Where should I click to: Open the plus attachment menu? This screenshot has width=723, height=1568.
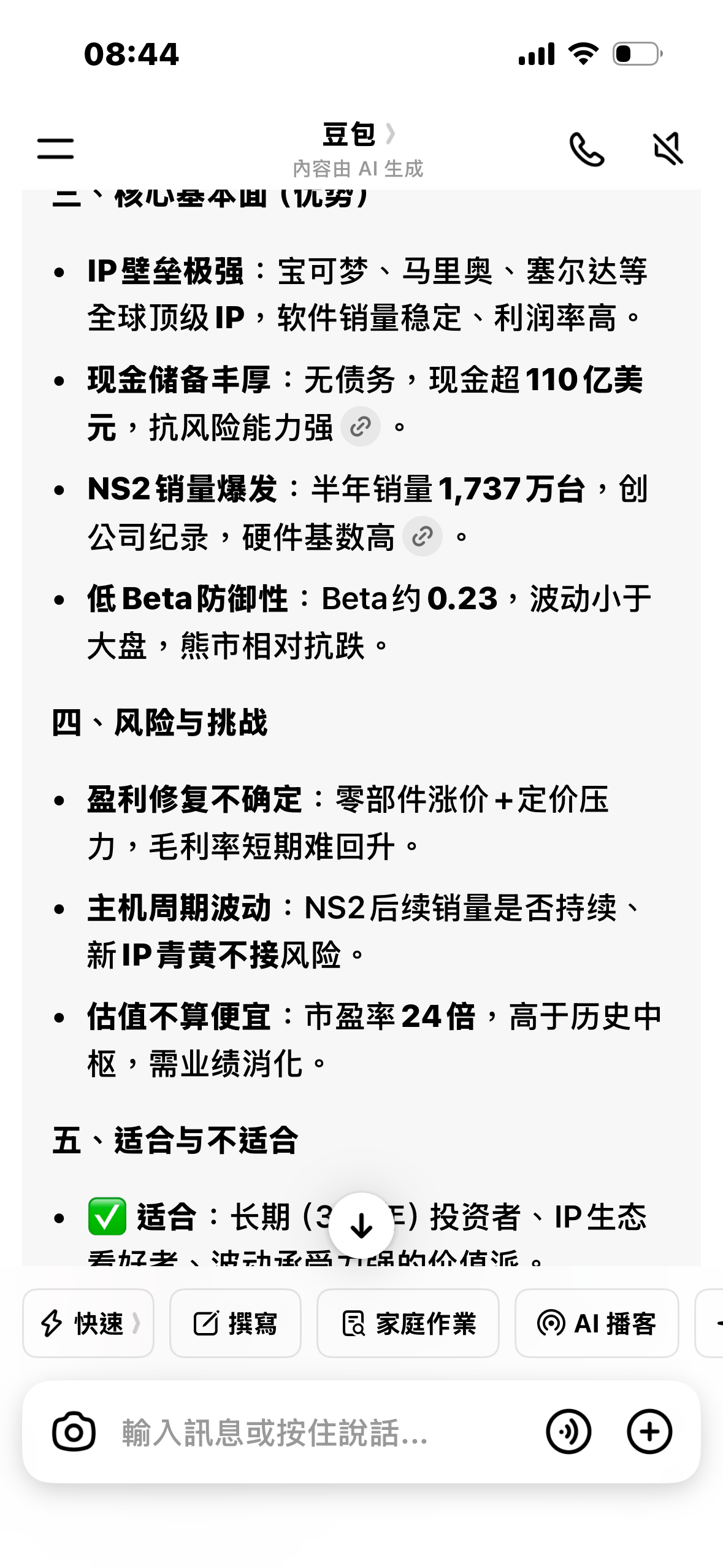(x=649, y=1432)
